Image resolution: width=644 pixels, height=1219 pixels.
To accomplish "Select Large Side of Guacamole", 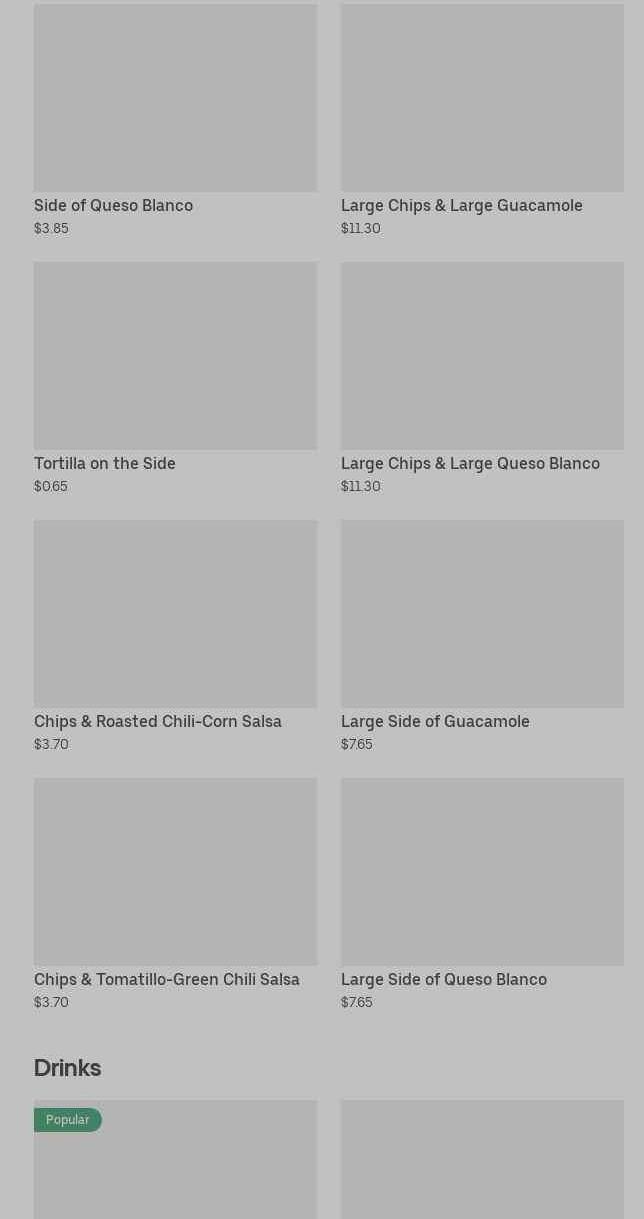I will 482,636.
